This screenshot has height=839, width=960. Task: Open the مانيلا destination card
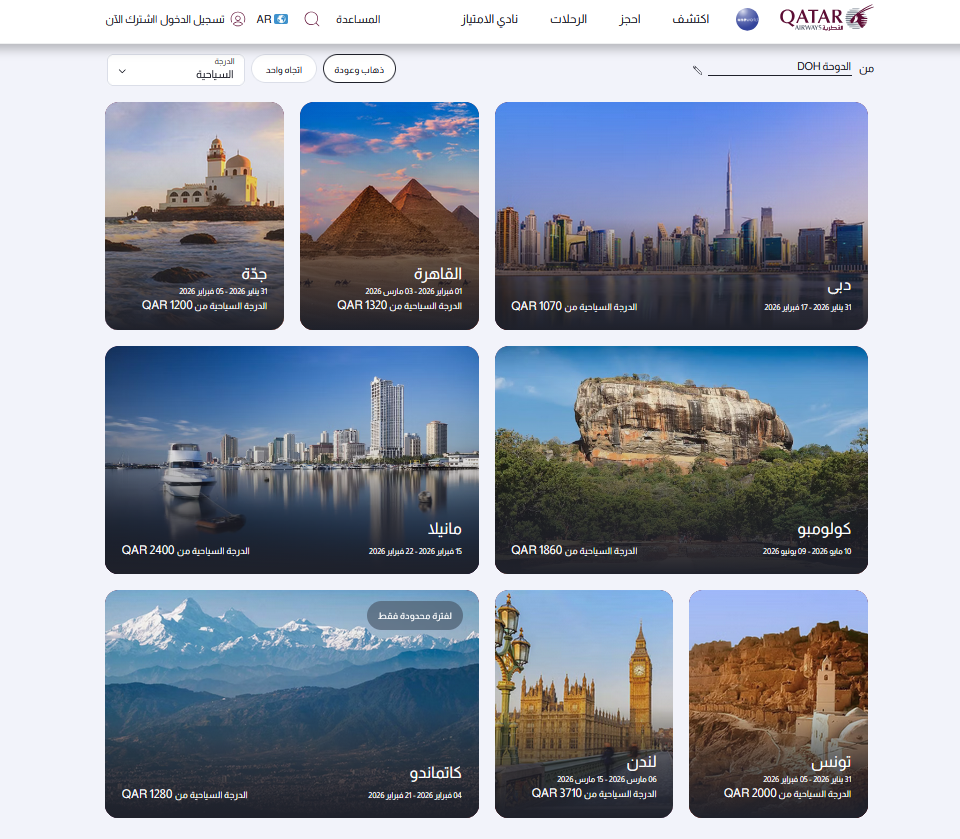click(291, 459)
